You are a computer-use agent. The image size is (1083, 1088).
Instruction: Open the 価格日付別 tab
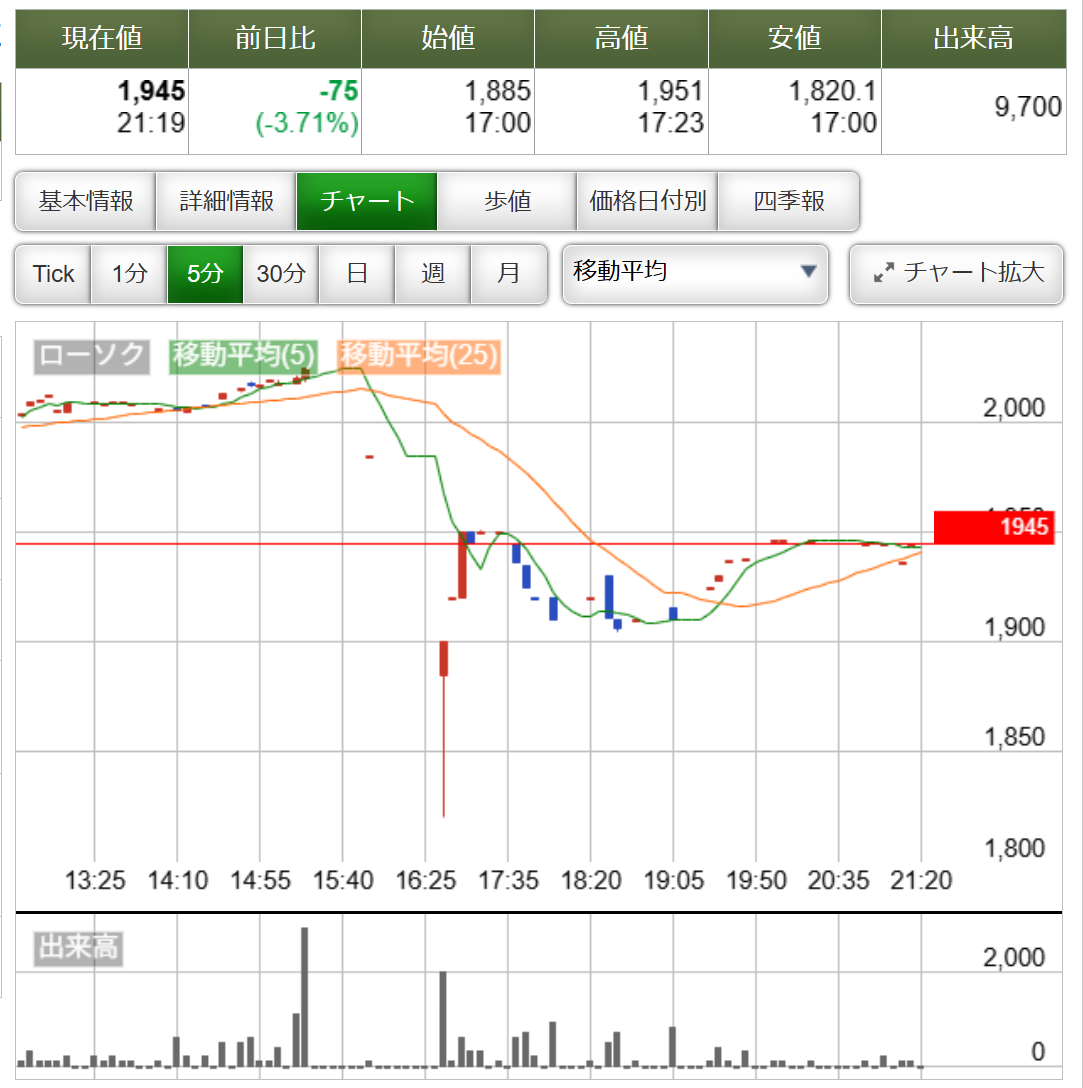tap(647, 201)
